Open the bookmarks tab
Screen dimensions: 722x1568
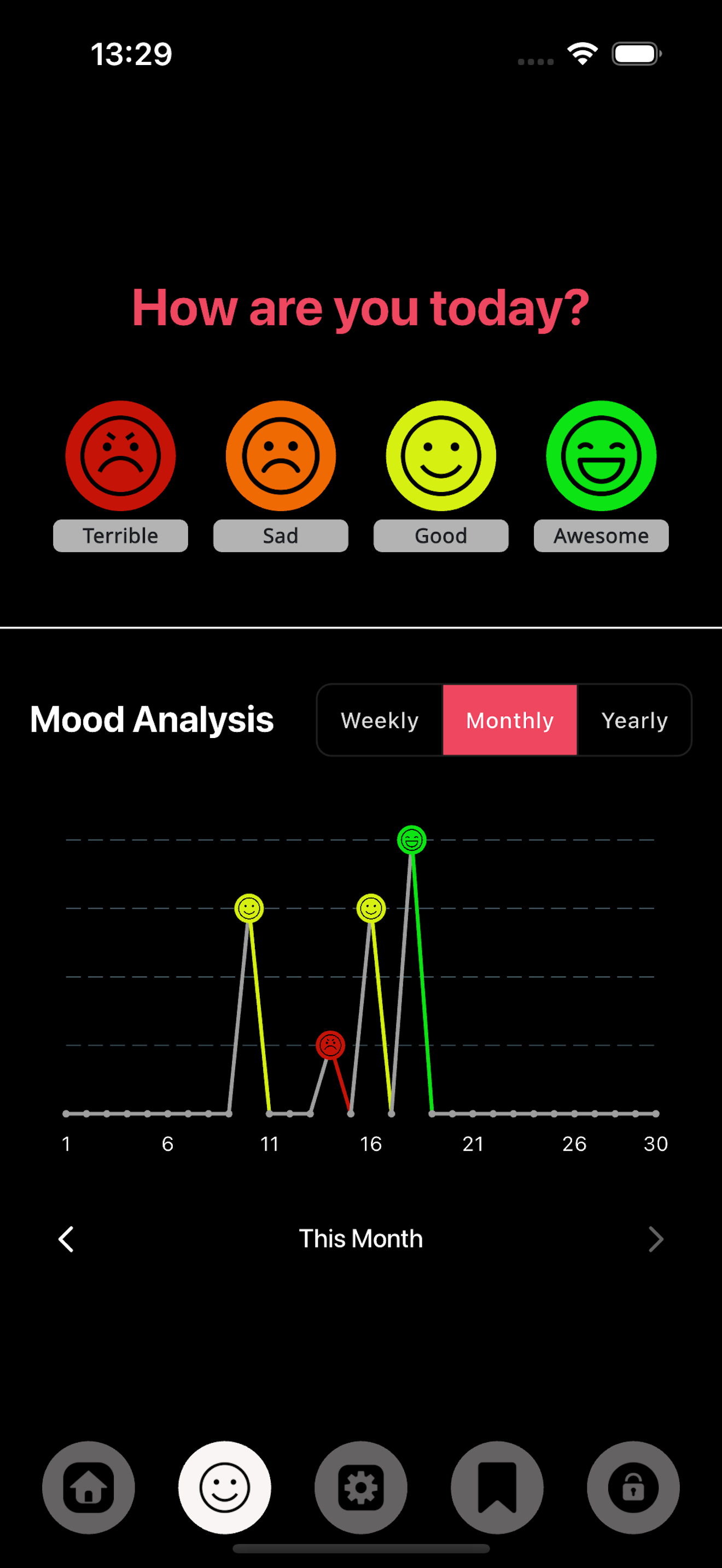(497, 1487)
